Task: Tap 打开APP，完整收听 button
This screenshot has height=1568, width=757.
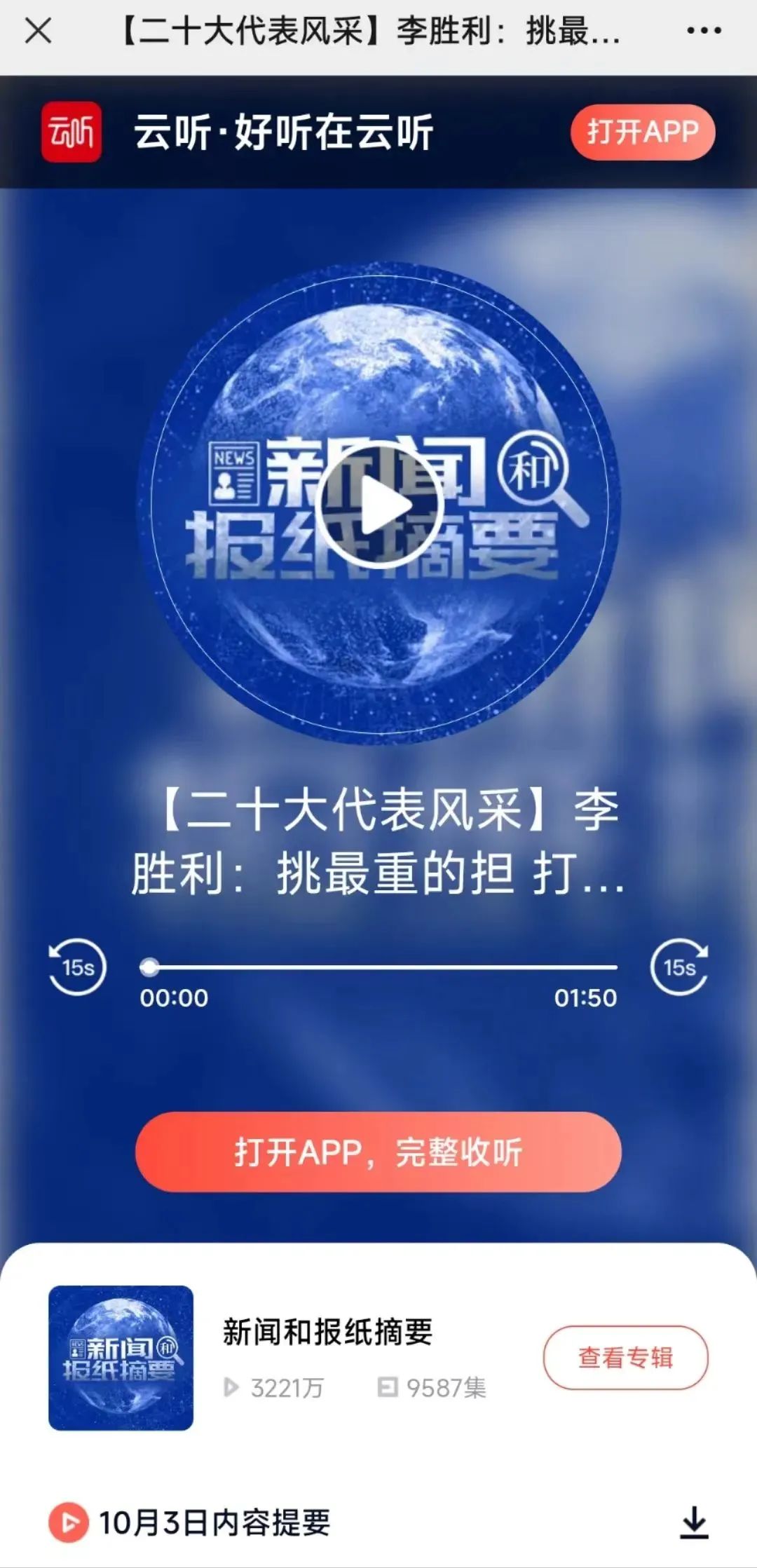Action: [x=378, y=1152]
